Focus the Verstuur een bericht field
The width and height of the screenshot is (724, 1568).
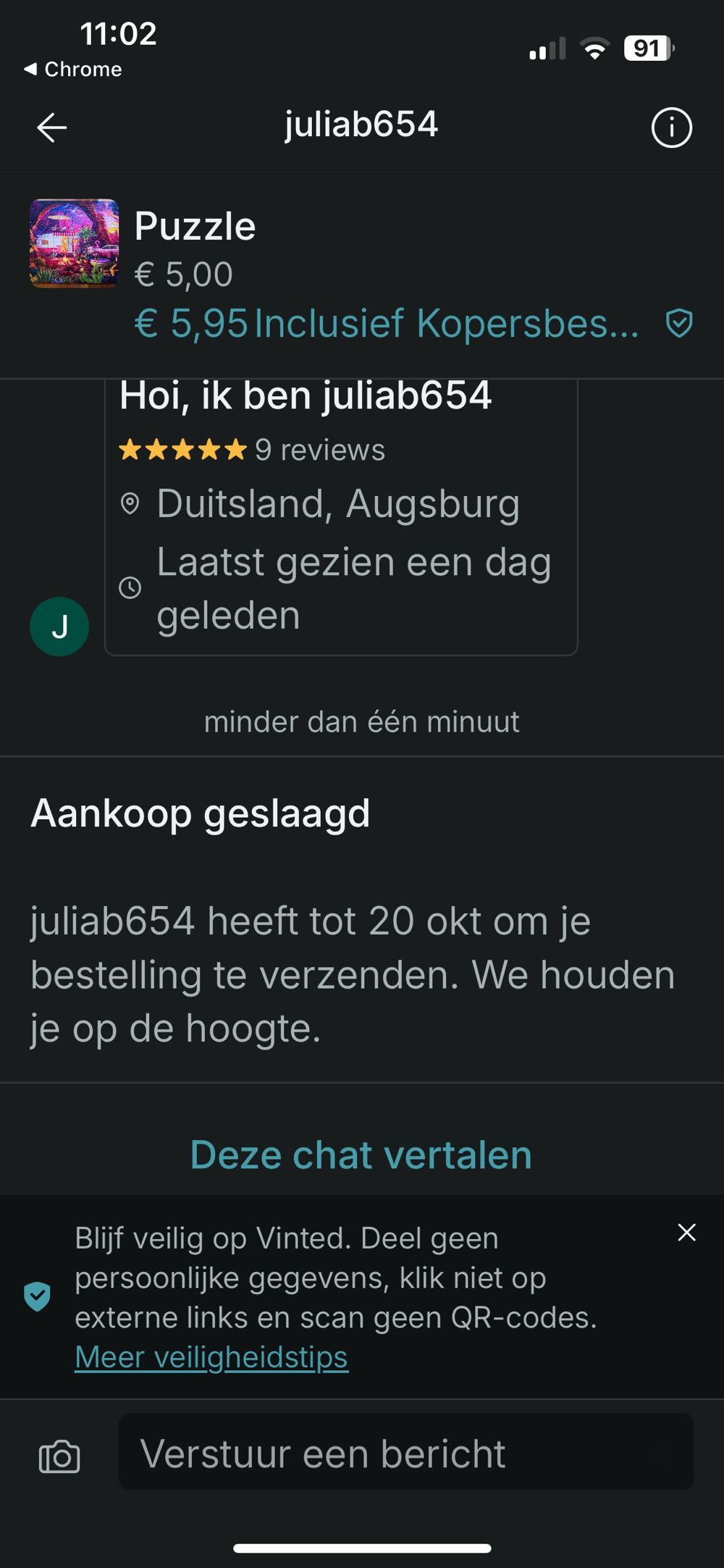(x=405, y=1453)
